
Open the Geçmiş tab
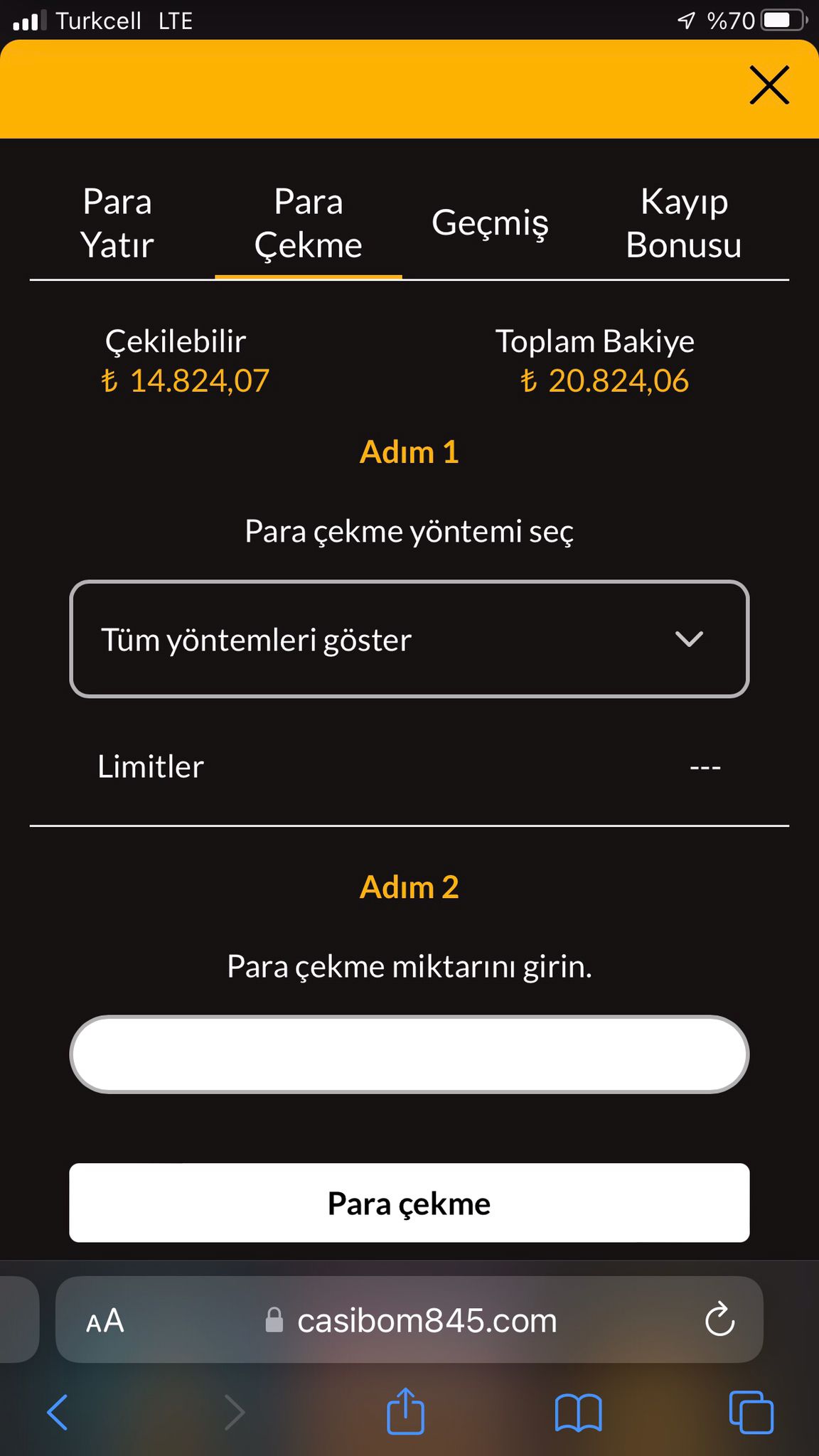point(490,223)
